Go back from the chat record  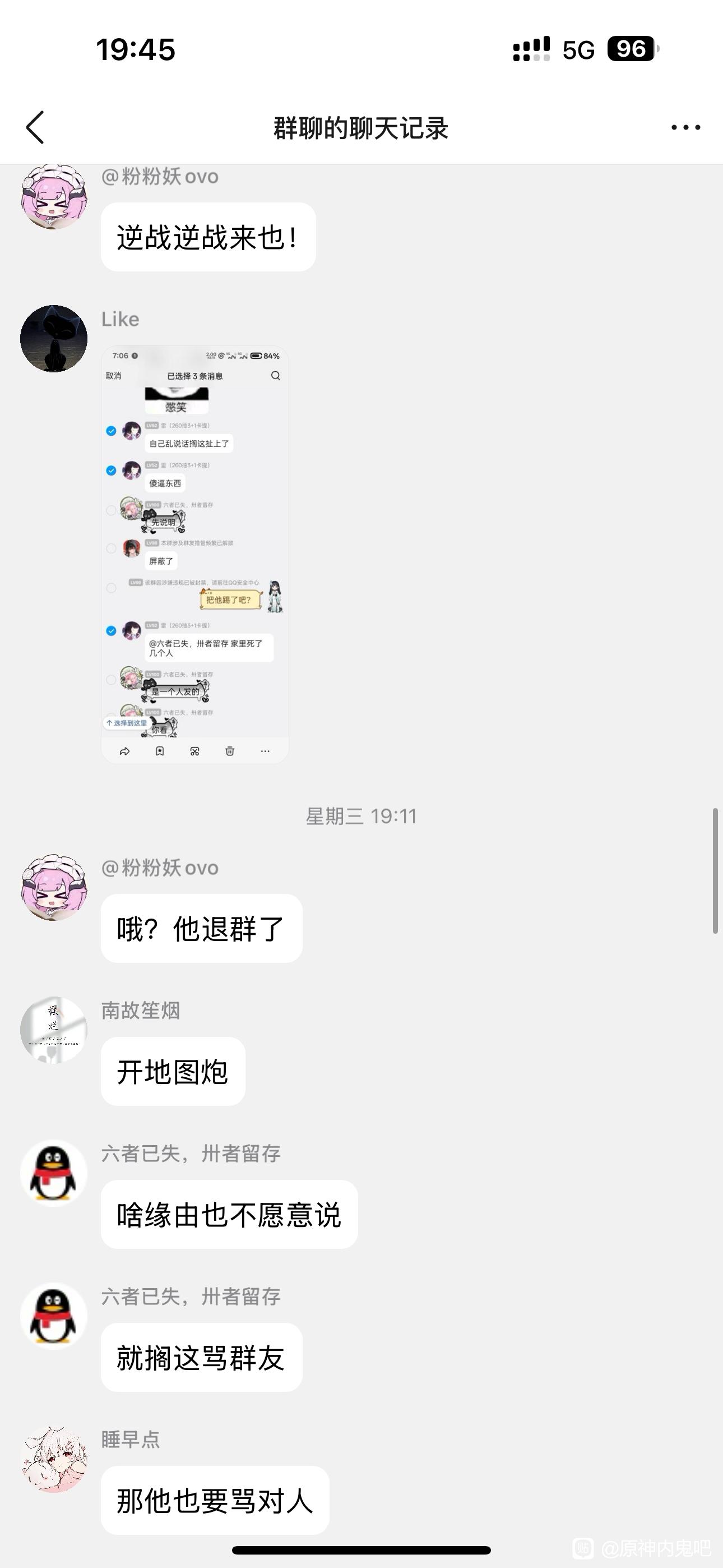(x=35, y=127)
